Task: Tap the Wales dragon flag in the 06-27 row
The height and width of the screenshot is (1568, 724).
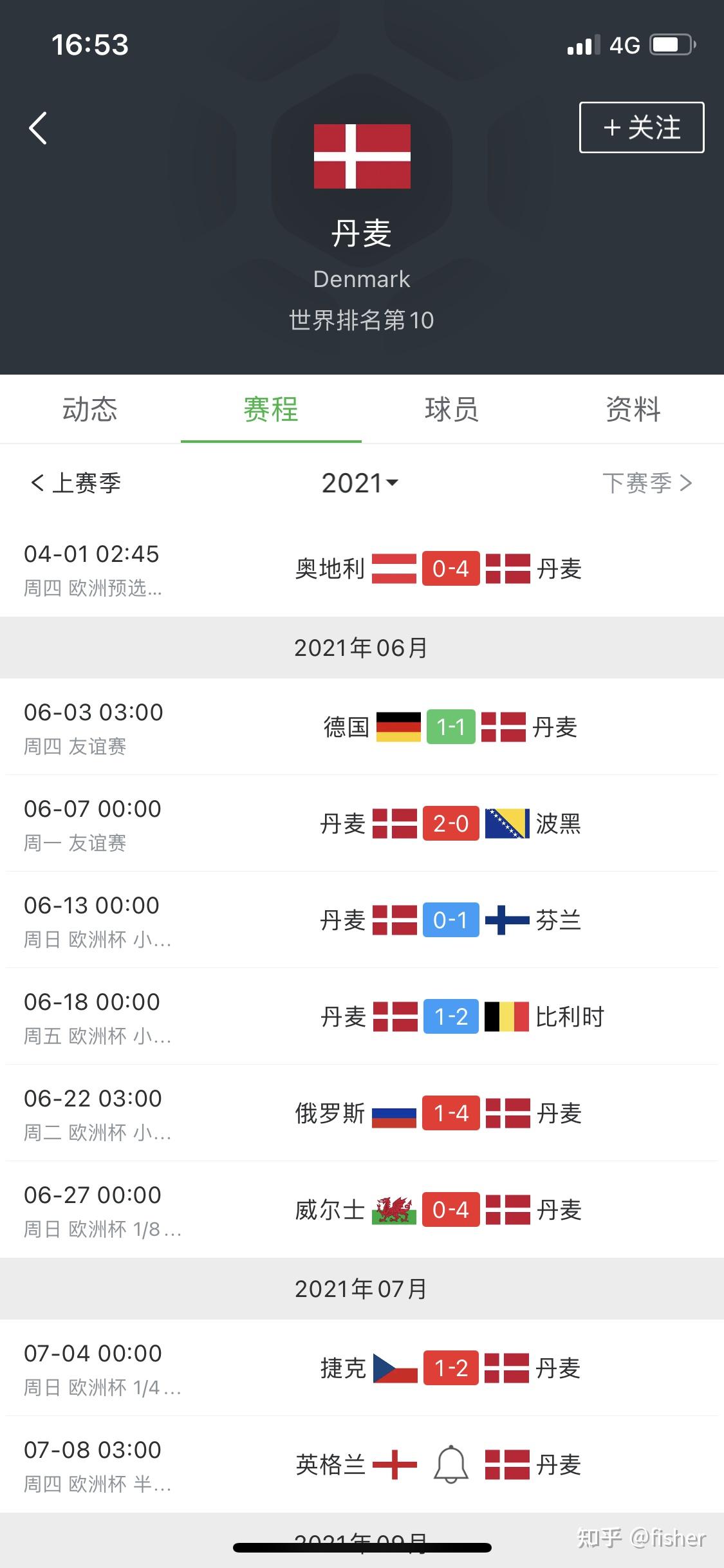Action: (x=395, y=1210)
